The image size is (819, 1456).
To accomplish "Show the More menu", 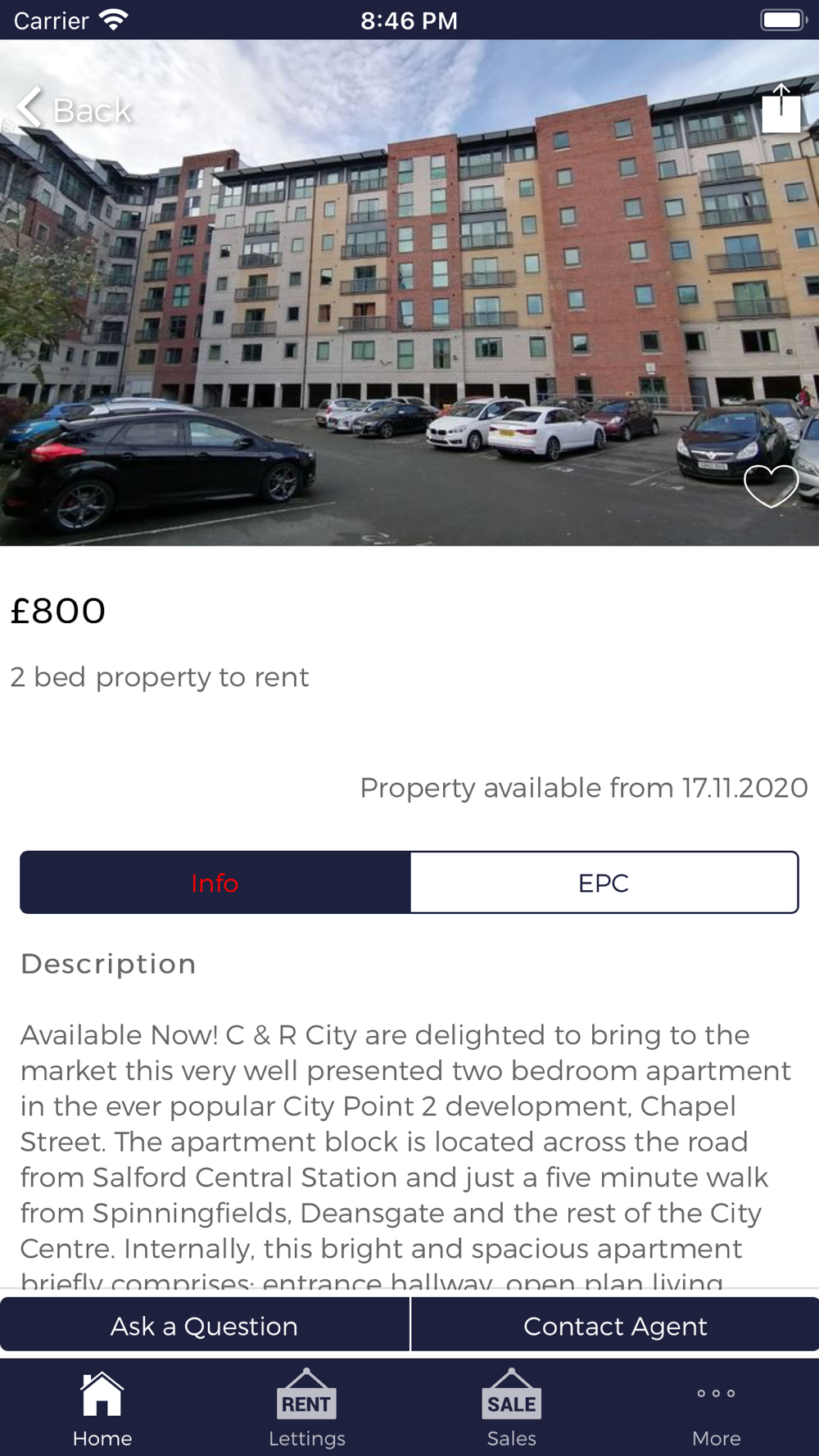I will point(716,1410).
